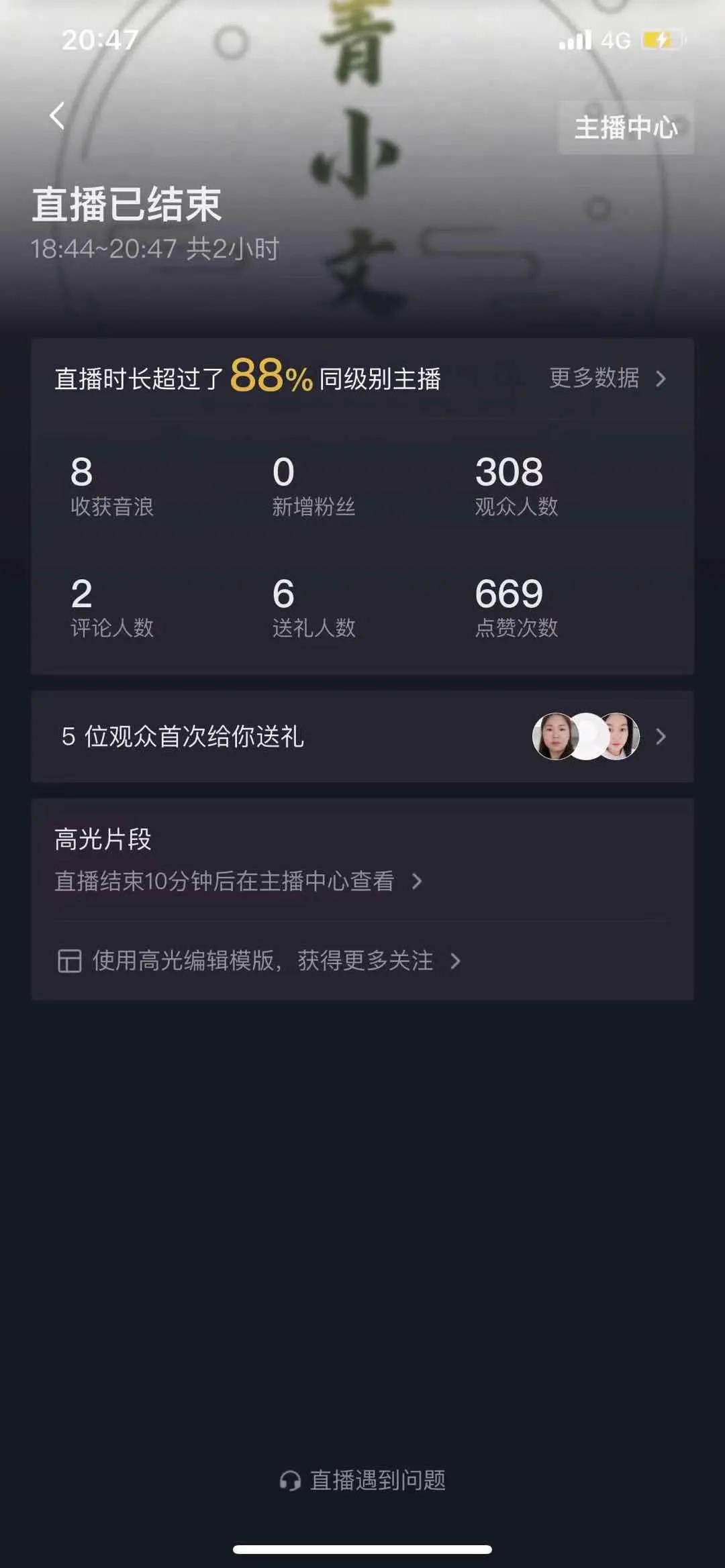Open 主播中心 button

pos(626,127)
